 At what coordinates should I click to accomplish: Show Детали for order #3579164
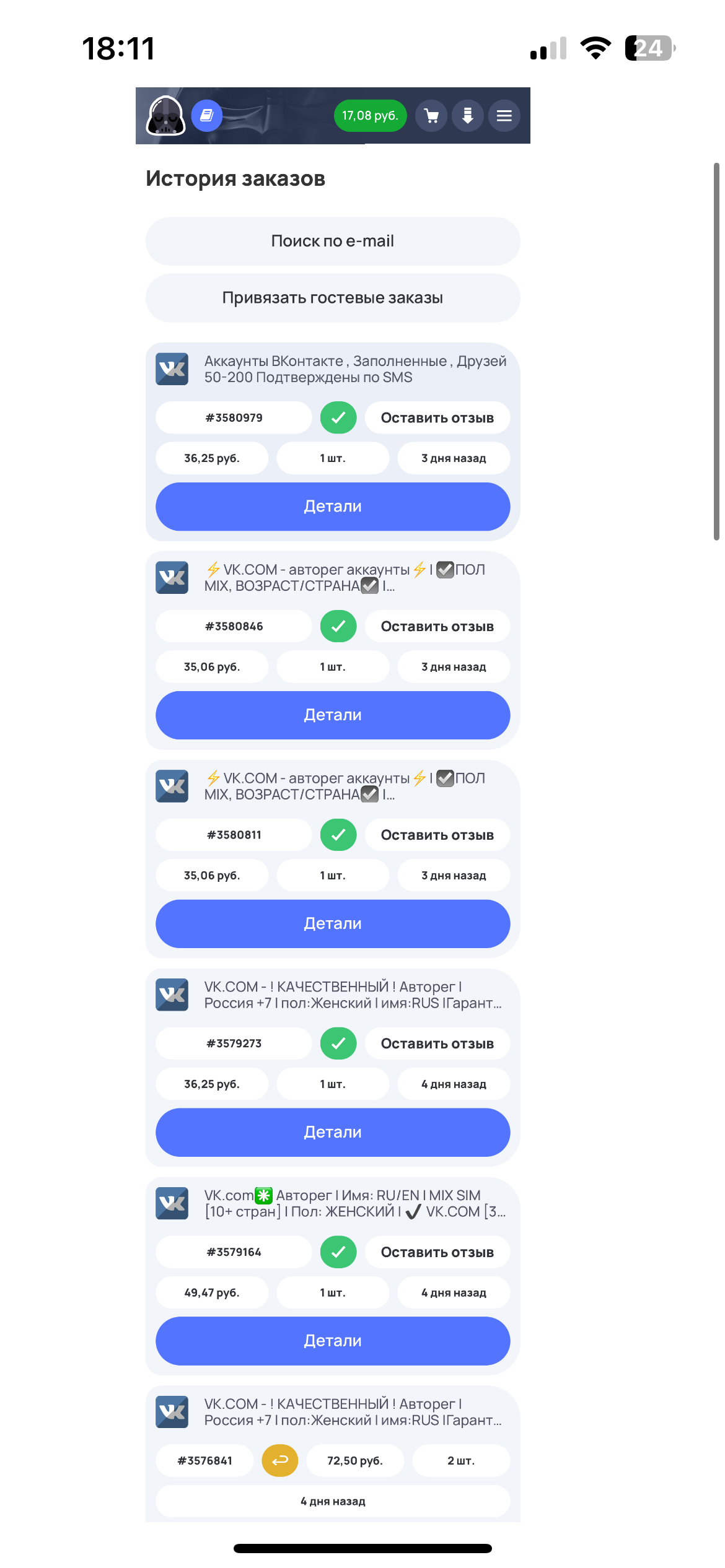333,1341
